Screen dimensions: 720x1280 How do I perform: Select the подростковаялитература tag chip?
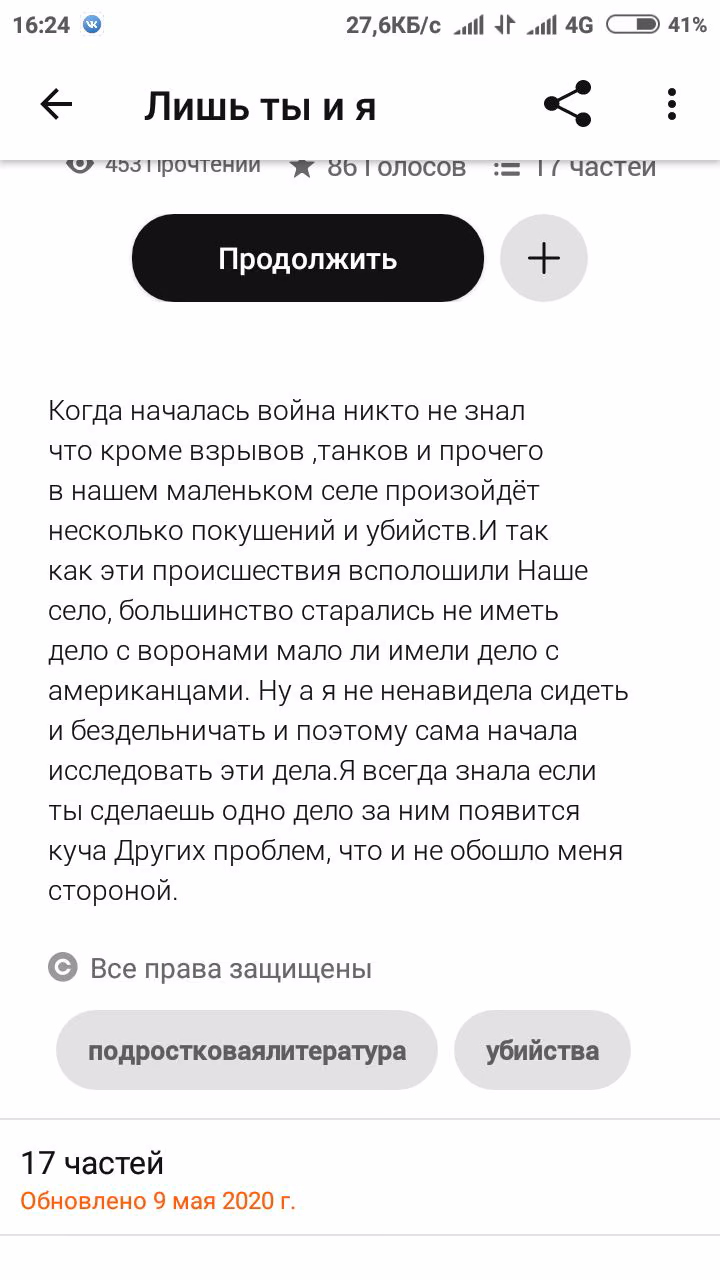pyautogui.click(x=247, y=1050)
